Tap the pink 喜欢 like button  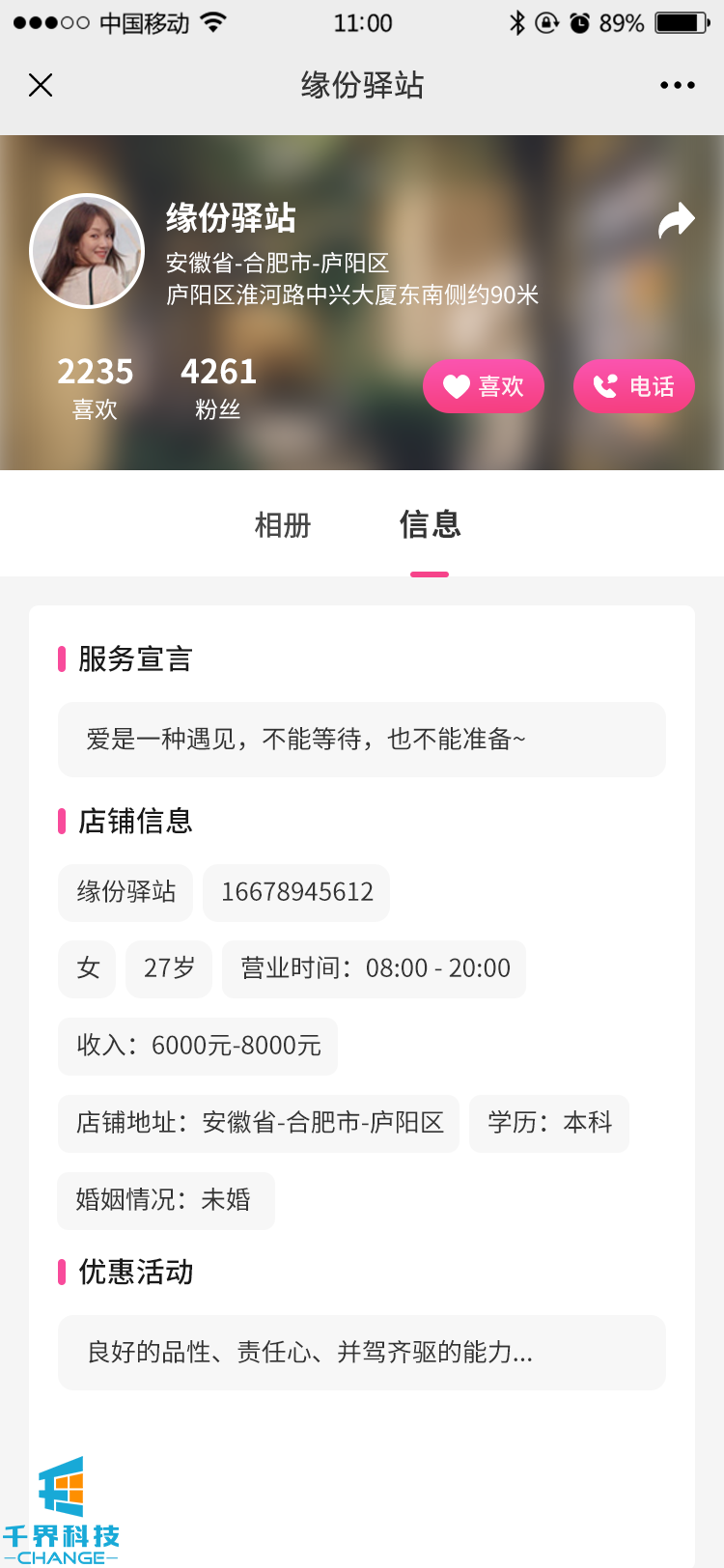(x=484, y=386)
